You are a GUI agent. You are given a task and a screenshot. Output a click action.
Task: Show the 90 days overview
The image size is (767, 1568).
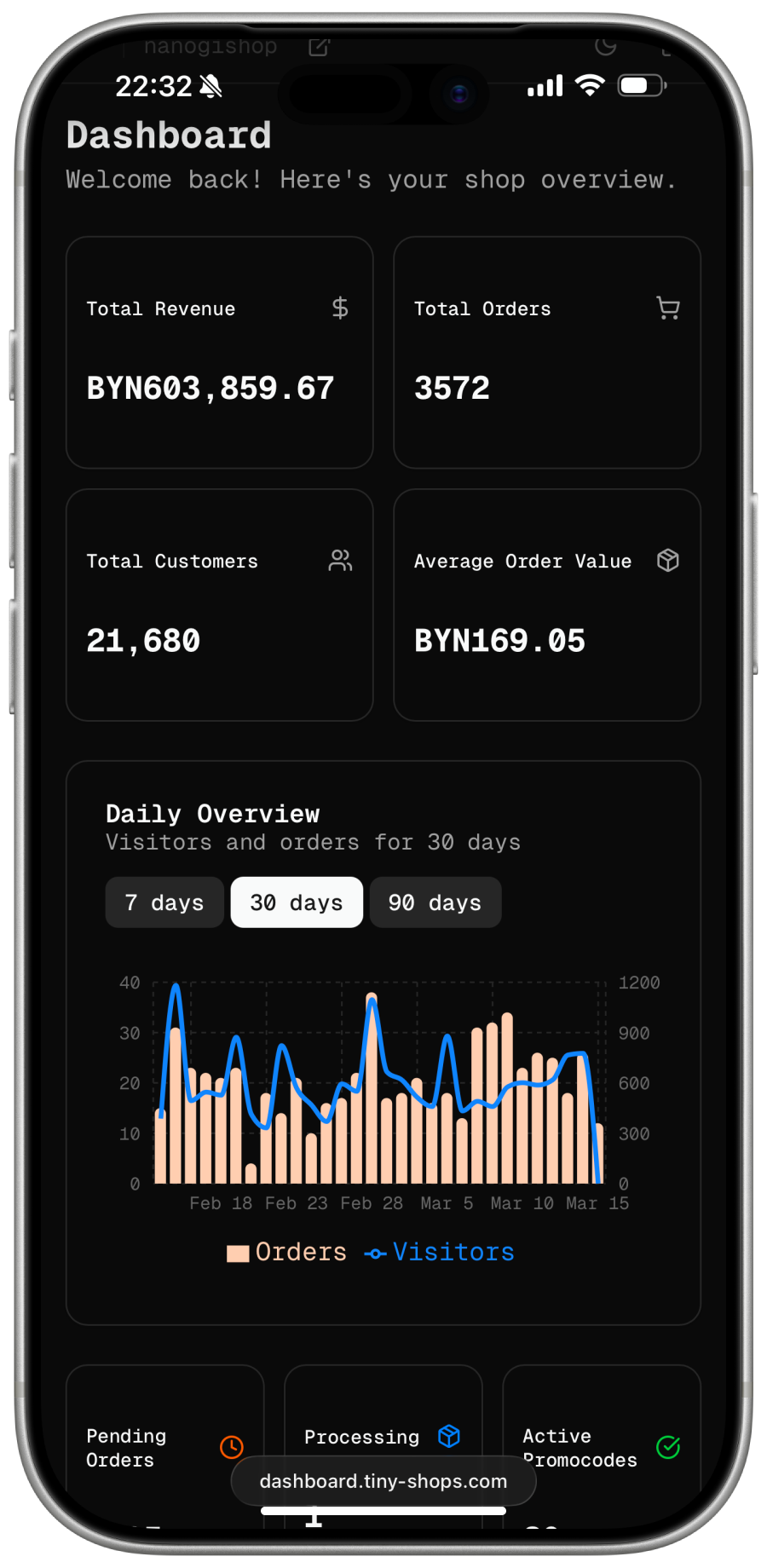tap(435, 902)
